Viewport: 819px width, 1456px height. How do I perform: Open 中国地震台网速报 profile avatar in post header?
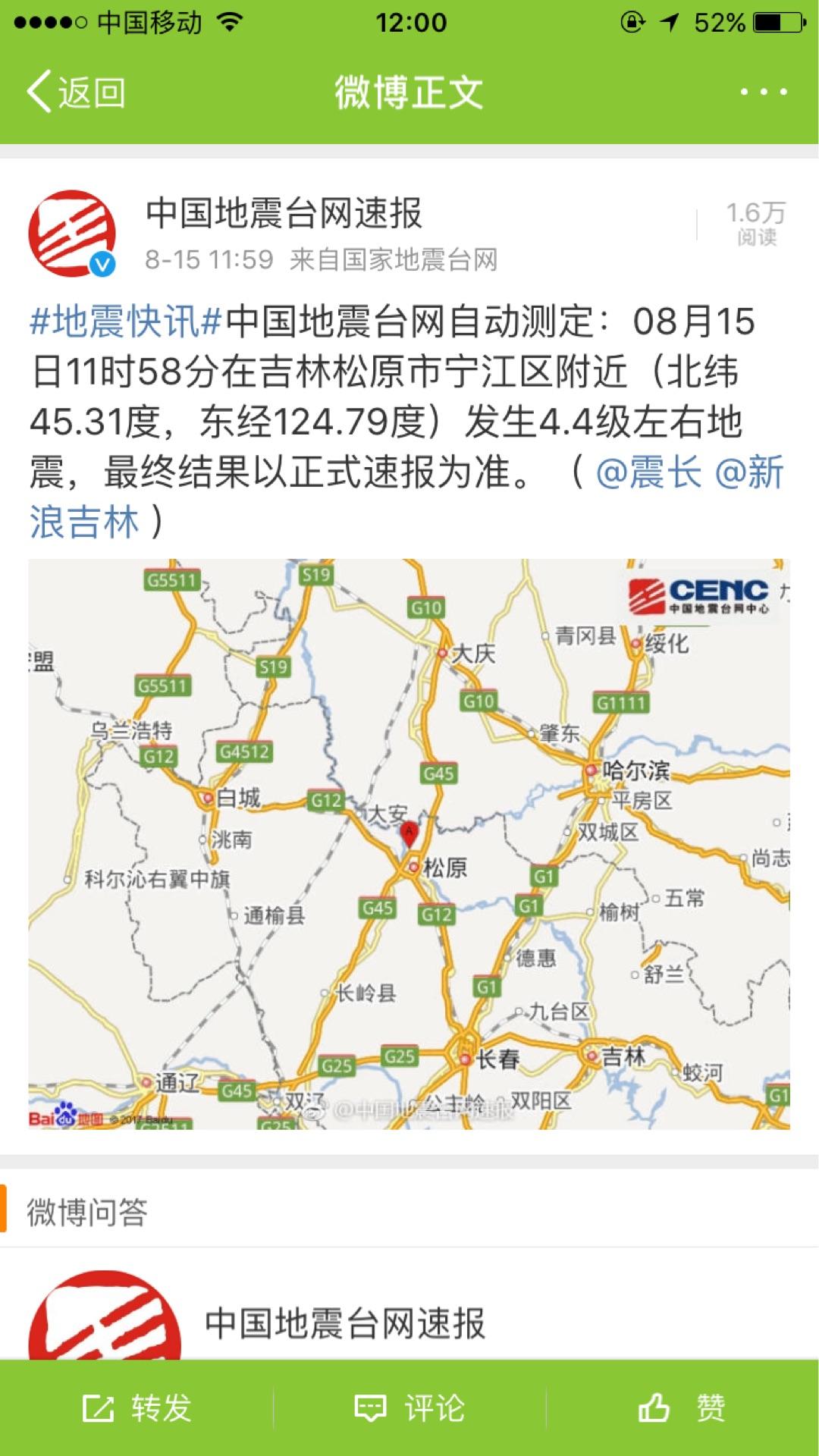[73, 233]
